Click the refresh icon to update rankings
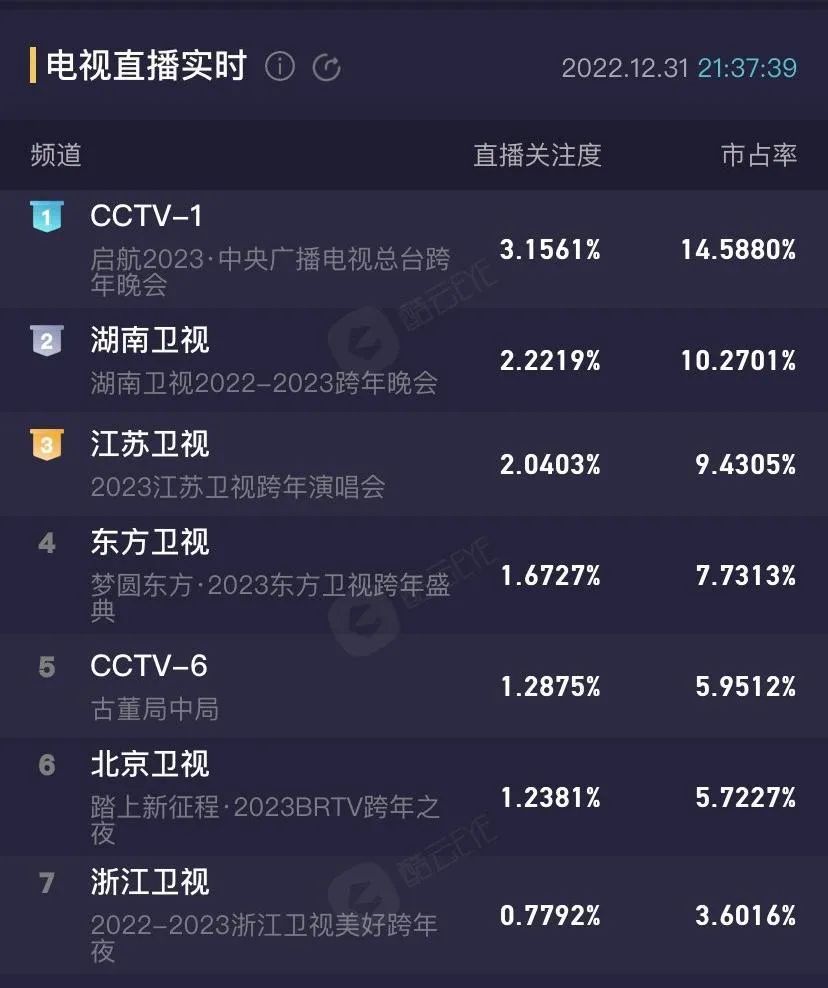The width and height of the screenshot is (828, 988). point(327,67)
